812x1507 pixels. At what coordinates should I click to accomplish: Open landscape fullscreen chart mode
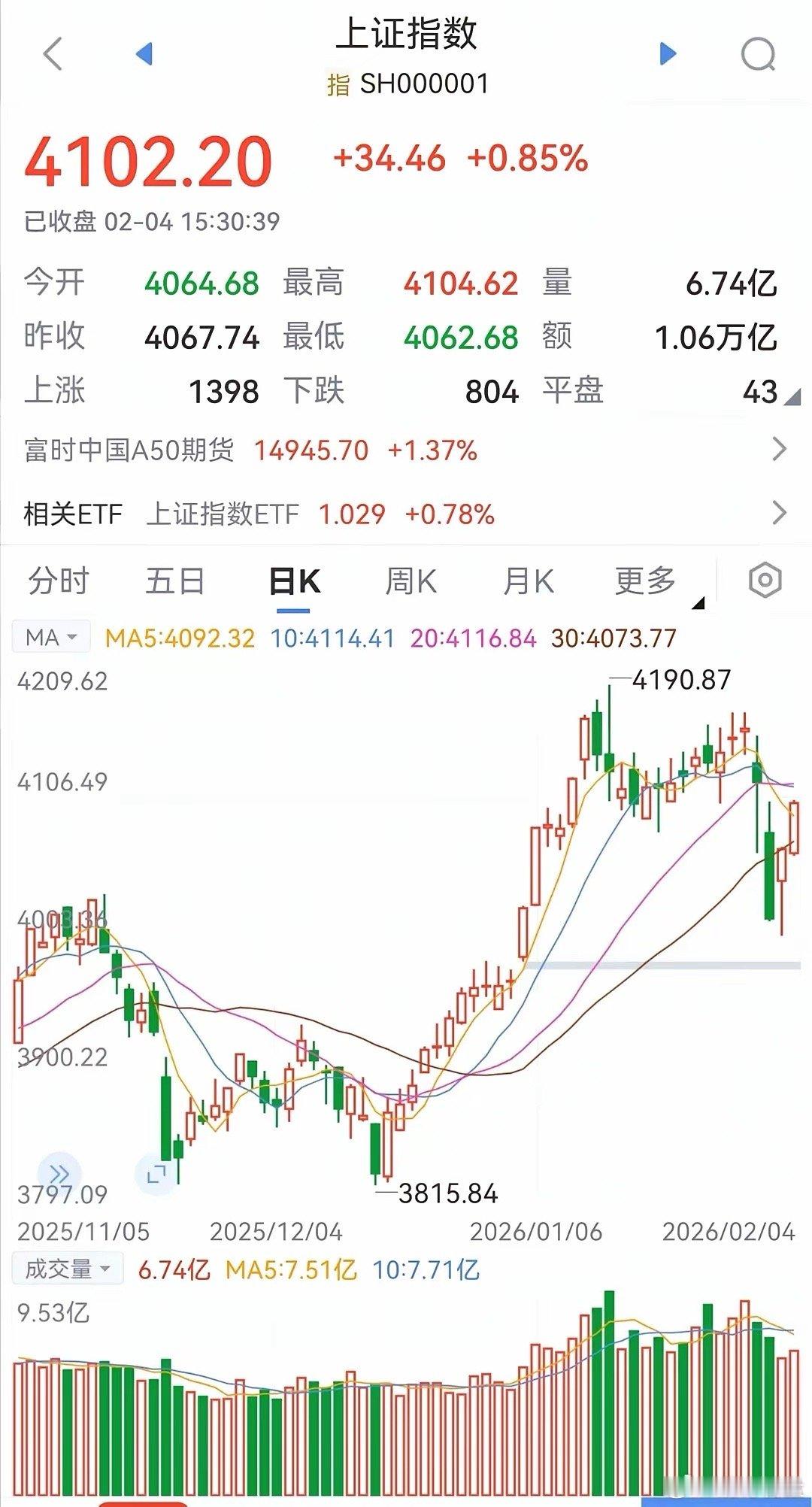154,1174
